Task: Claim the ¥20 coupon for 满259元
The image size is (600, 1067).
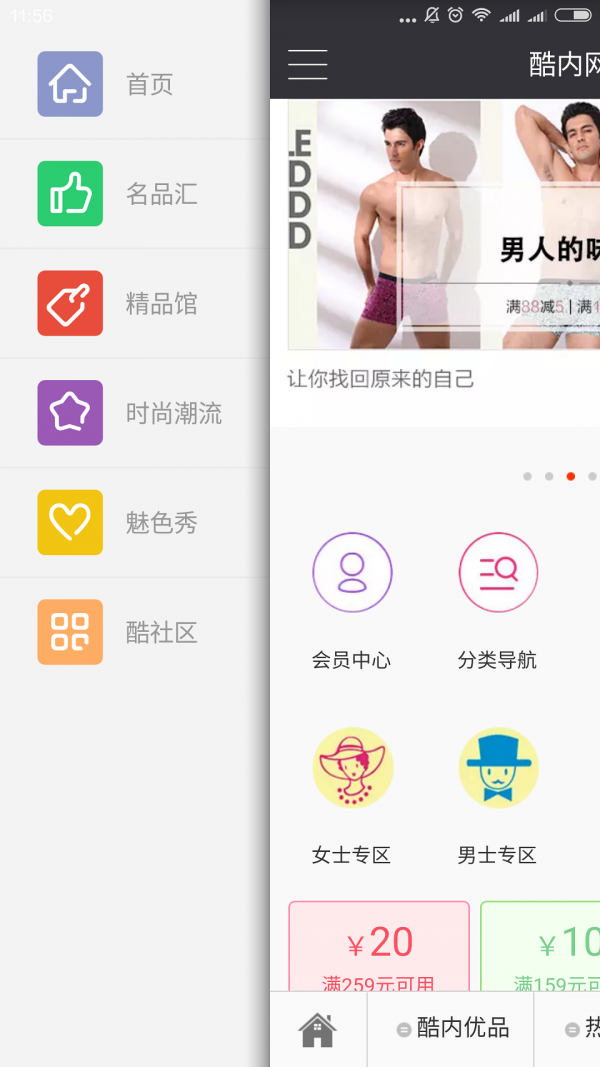Action: pos(379,948)
